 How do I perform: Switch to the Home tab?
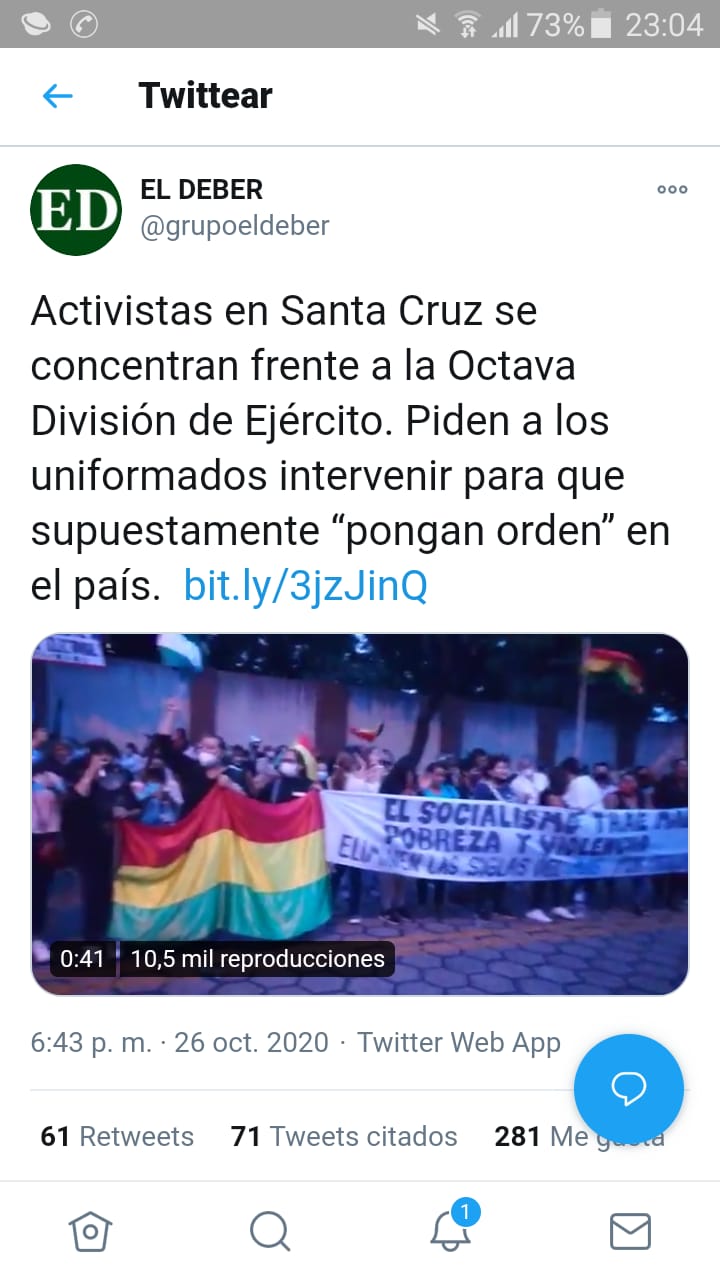pyautogui.click(x=90, y=1231)
